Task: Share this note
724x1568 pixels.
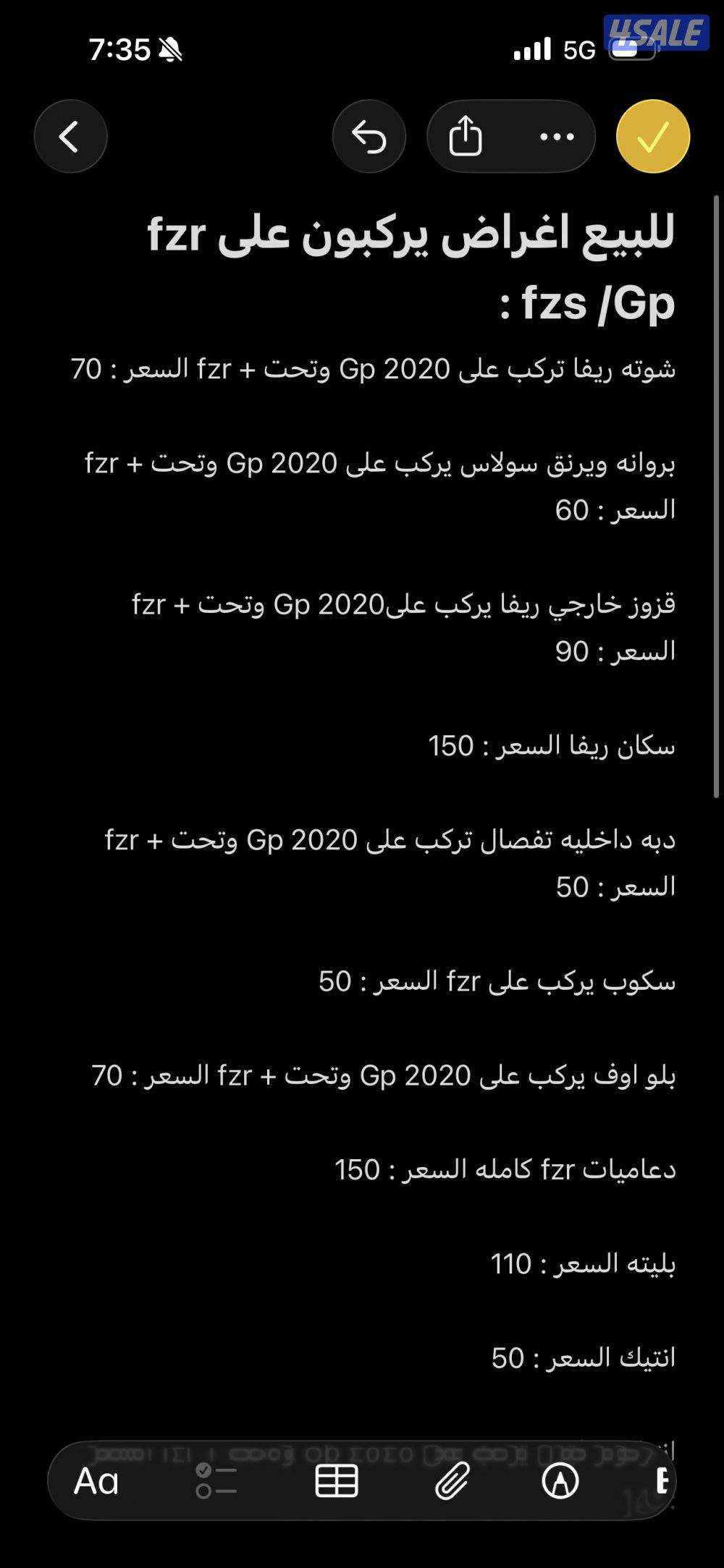Action: [465, 137]
